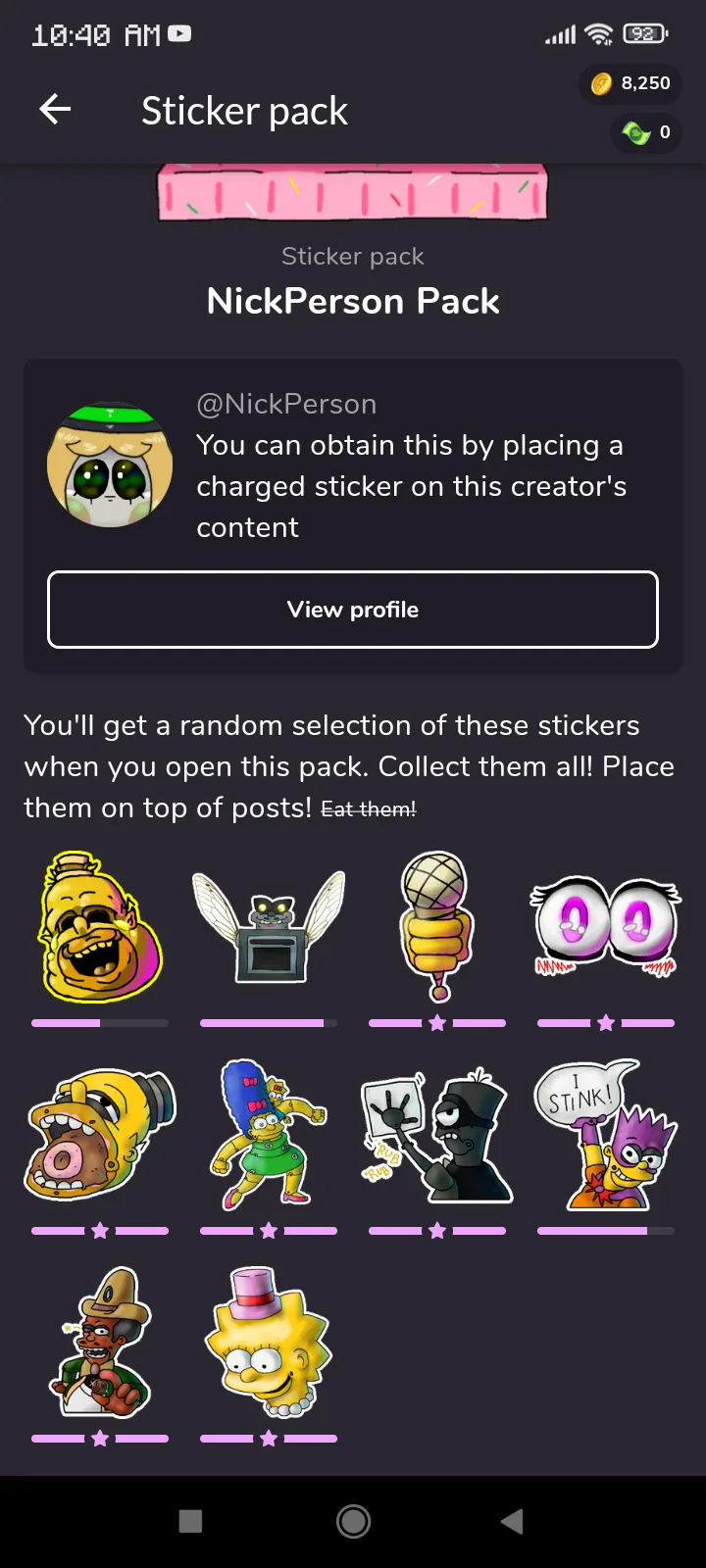Open the black figure window-rubbing sticker
Viewport: 706px width, 1568px height.
coord(437,1135)
